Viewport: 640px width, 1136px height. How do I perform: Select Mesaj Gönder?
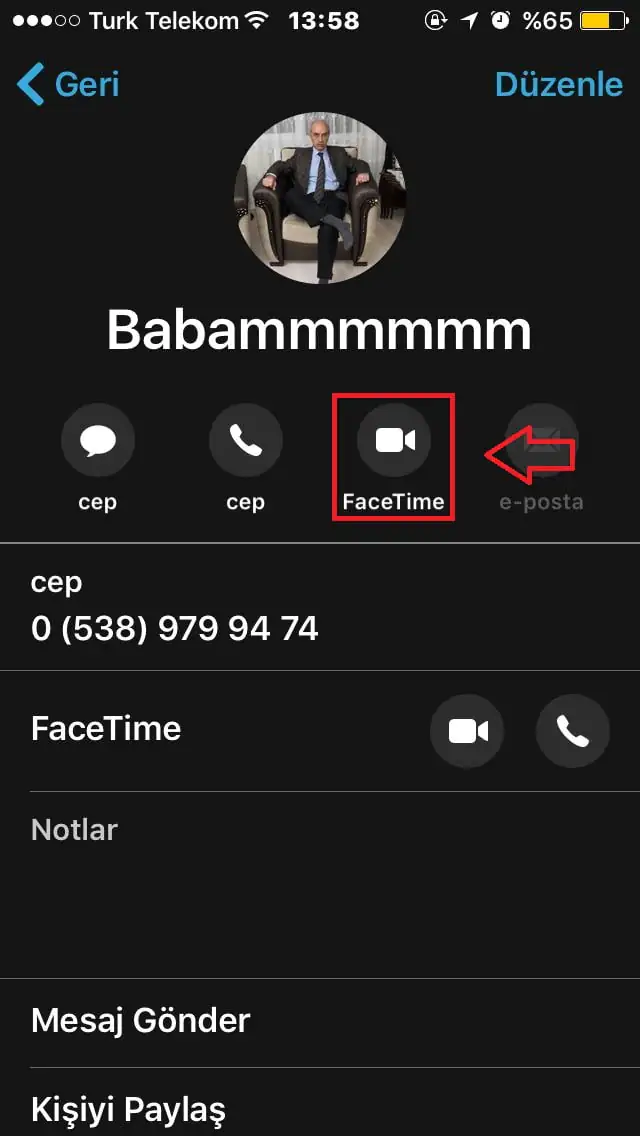(x=141, y=1020)
